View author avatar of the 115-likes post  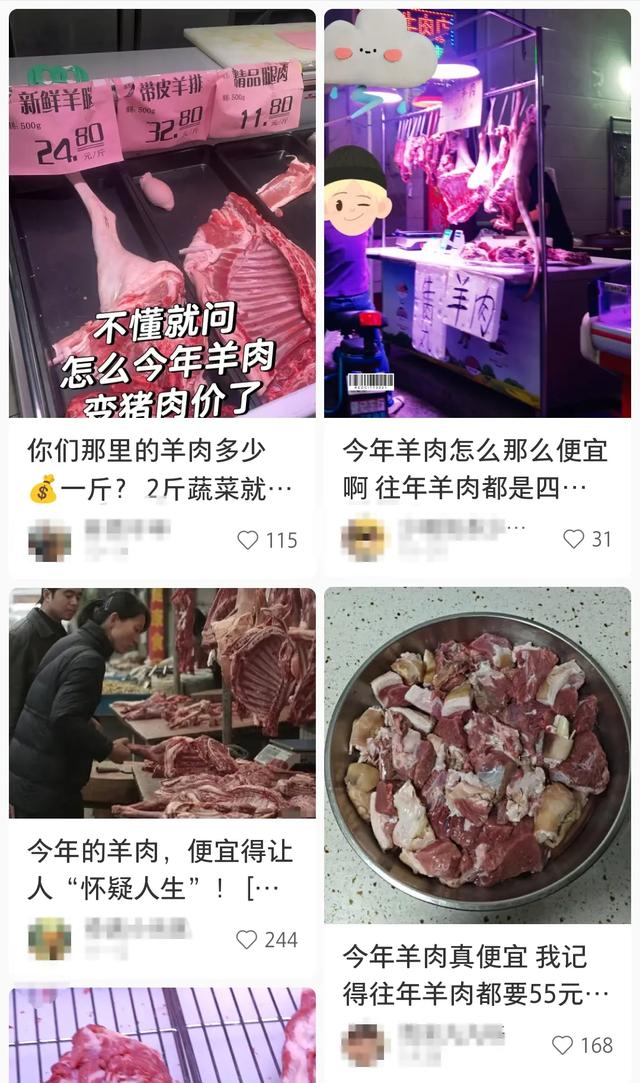tap(49, 540)
